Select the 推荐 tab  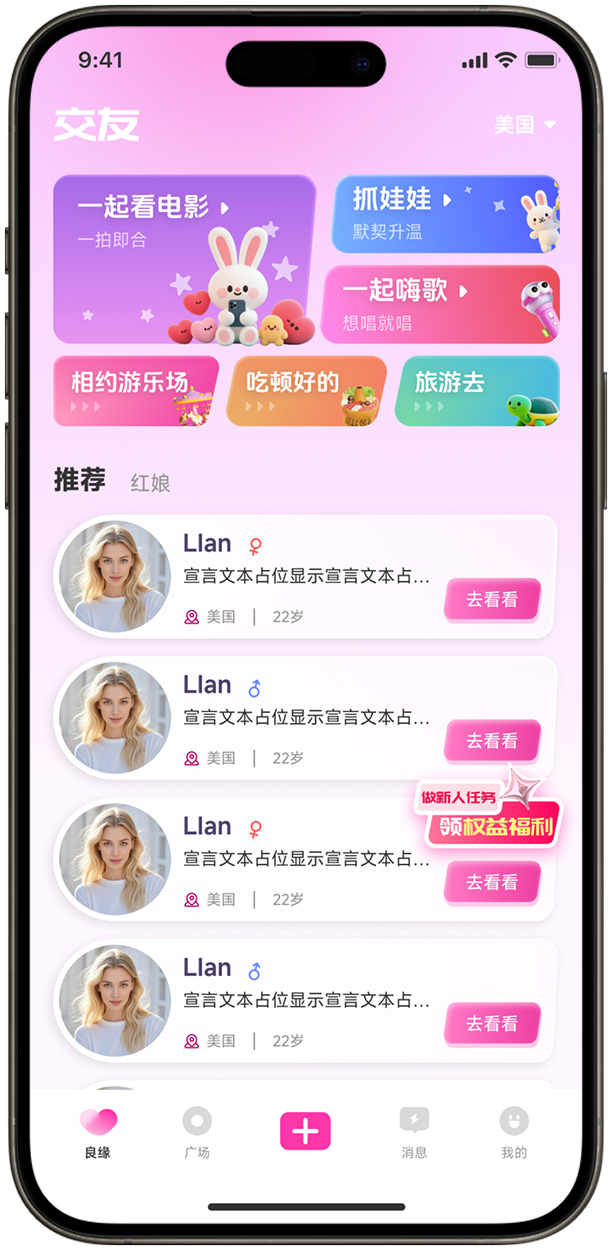click(x=80, y=480)
